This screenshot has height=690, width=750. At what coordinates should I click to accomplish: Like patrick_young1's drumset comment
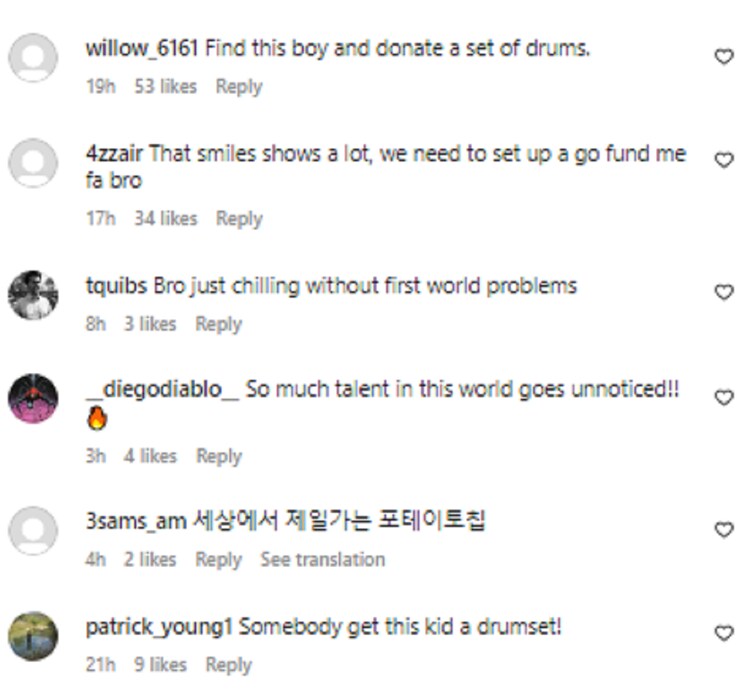tap(723, 633)
